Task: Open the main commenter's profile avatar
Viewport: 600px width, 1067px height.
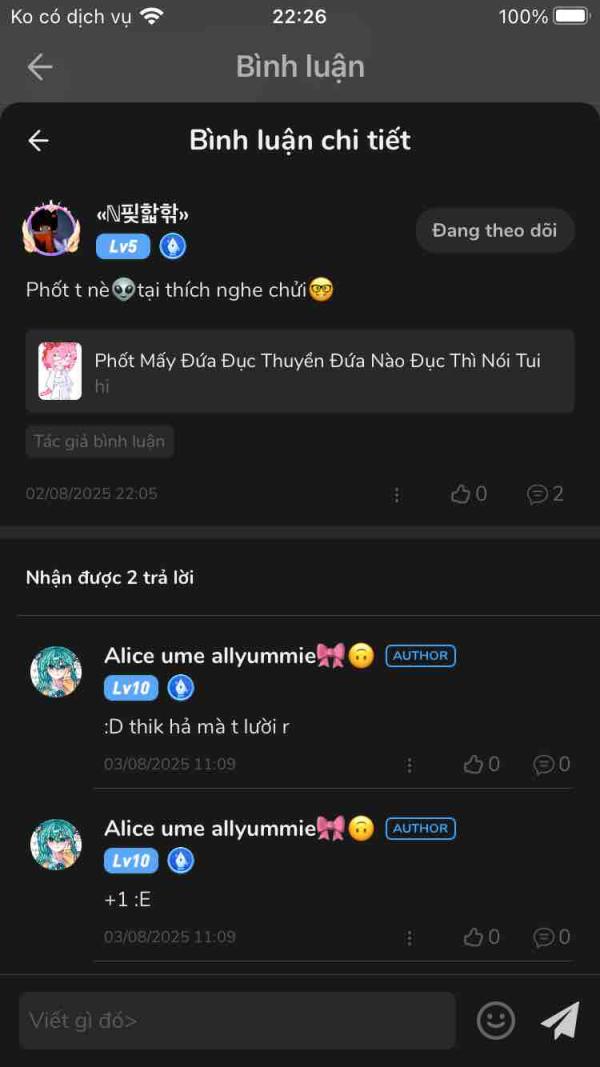Action: [51, 230]
